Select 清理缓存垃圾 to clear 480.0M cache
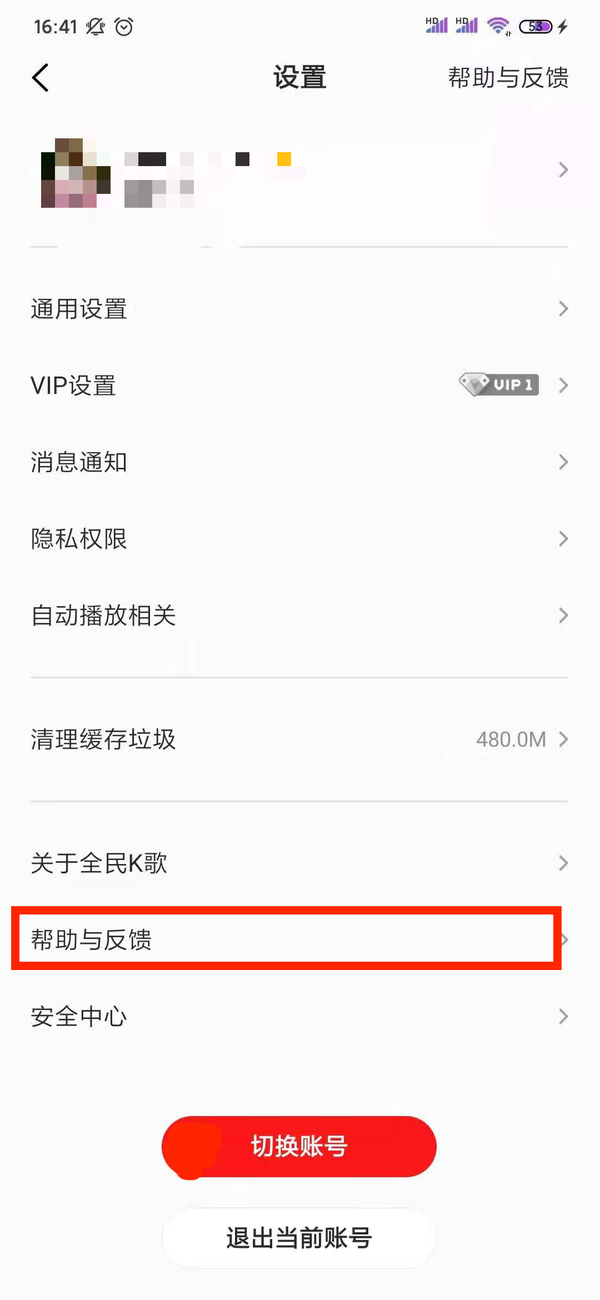 tap(300, 740)
